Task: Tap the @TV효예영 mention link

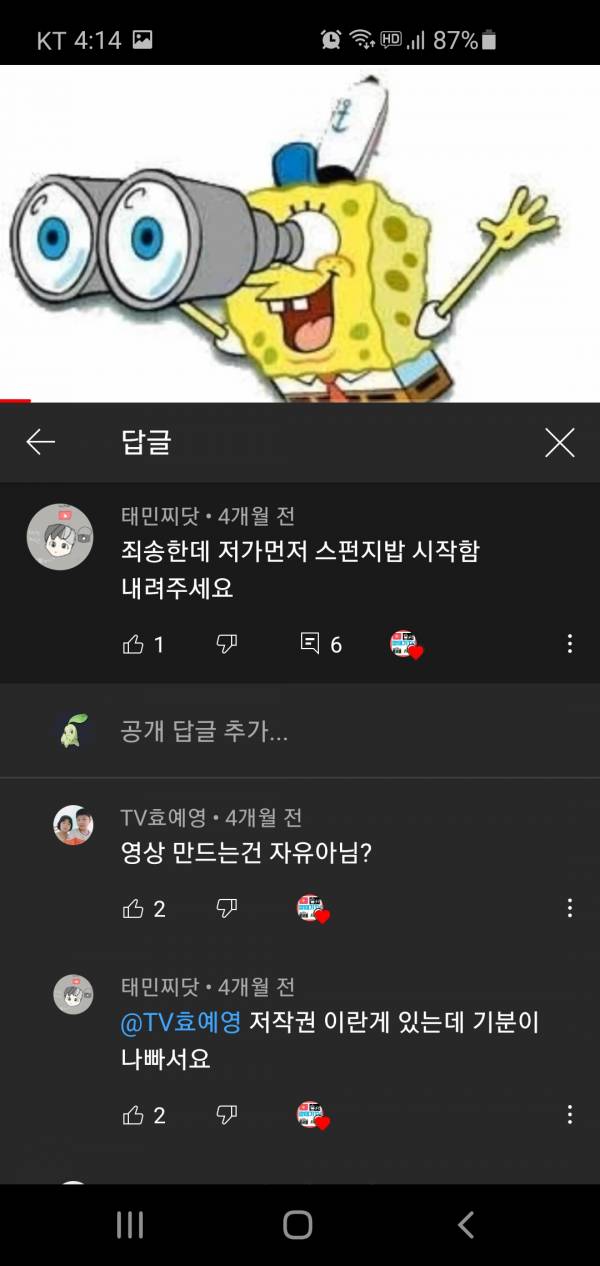Action: pos(181,1024)
